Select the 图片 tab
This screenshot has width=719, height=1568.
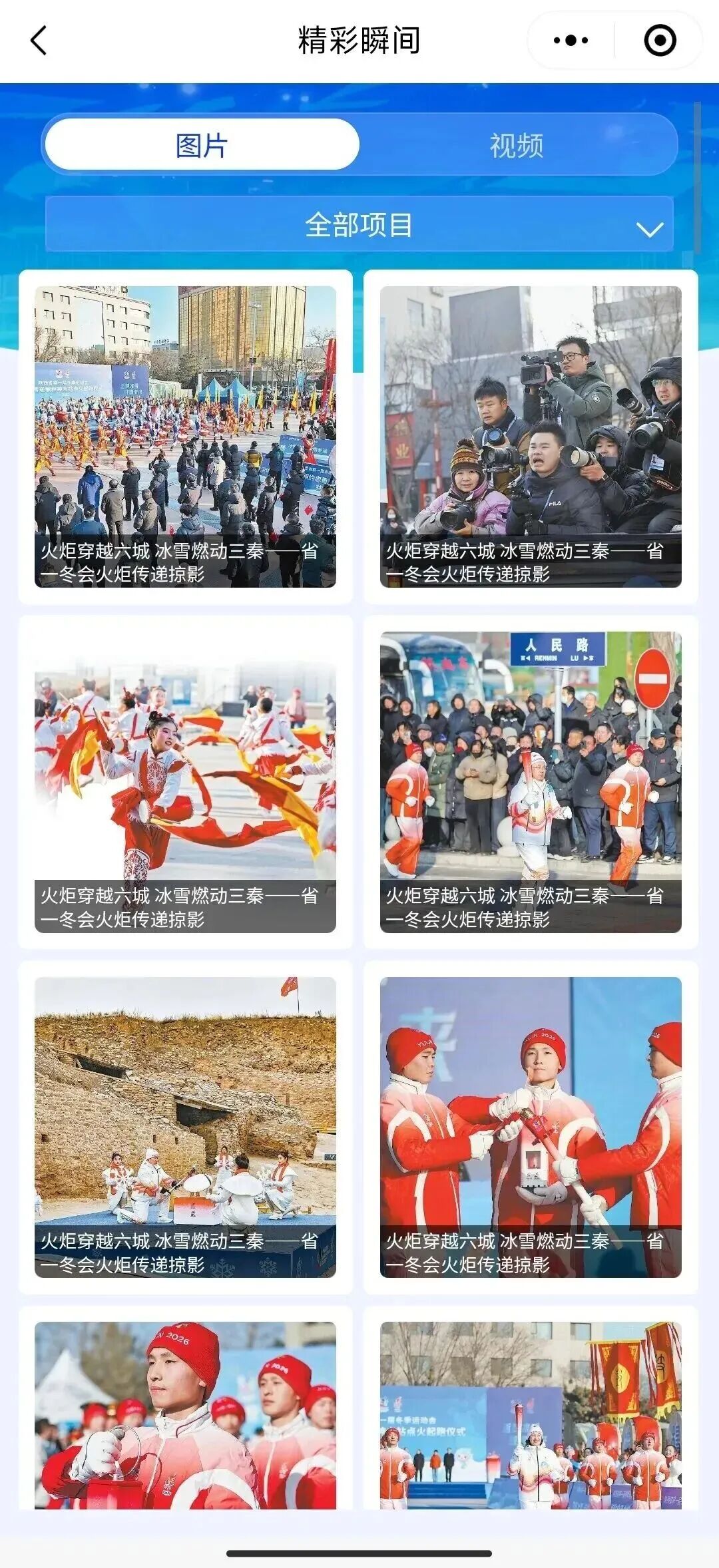[202, 145]
